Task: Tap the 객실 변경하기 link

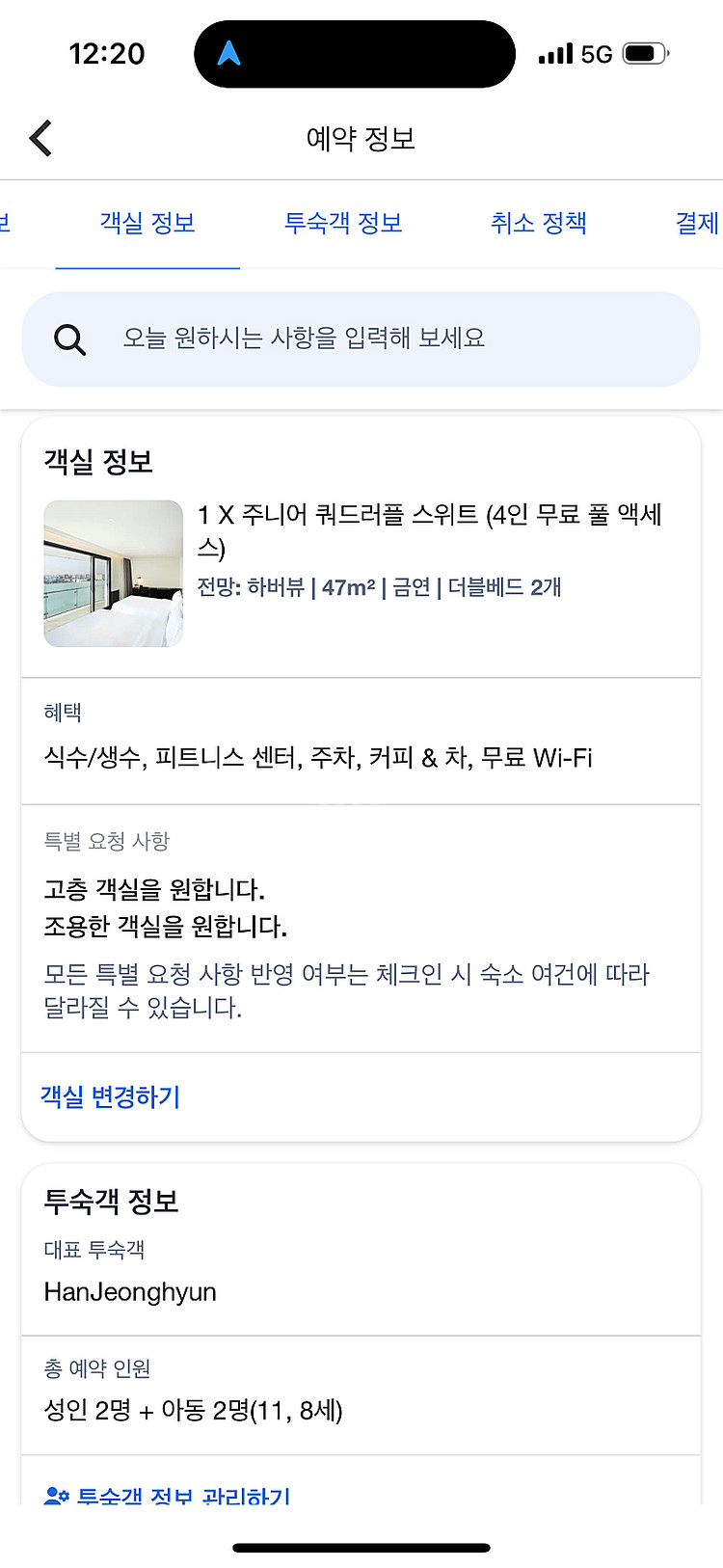Action: [110, 1096]
